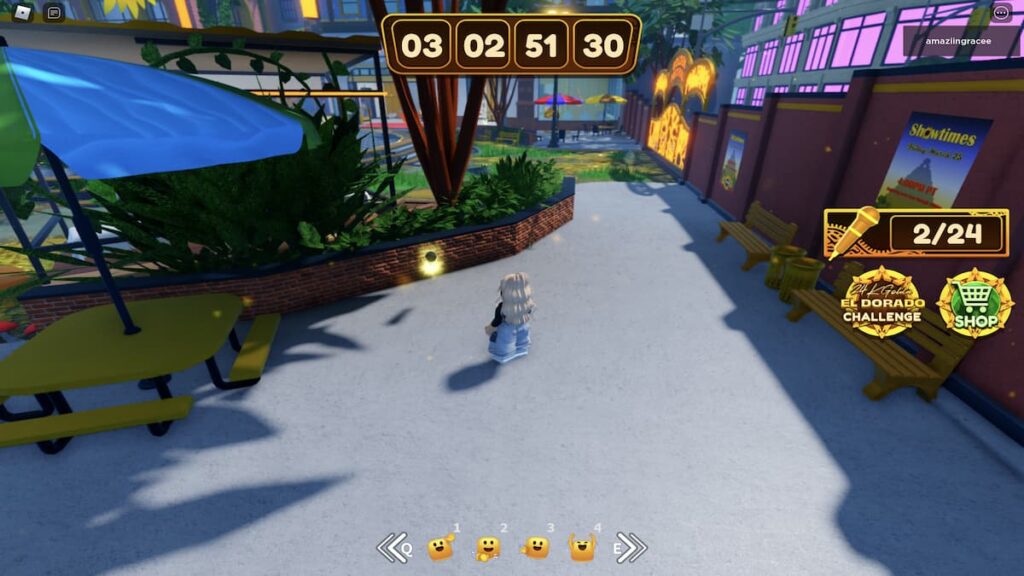Open the microphone collectibles counter panel
Image resolution: width=1024 pixels, height=576 pixels.
(916, 233)
